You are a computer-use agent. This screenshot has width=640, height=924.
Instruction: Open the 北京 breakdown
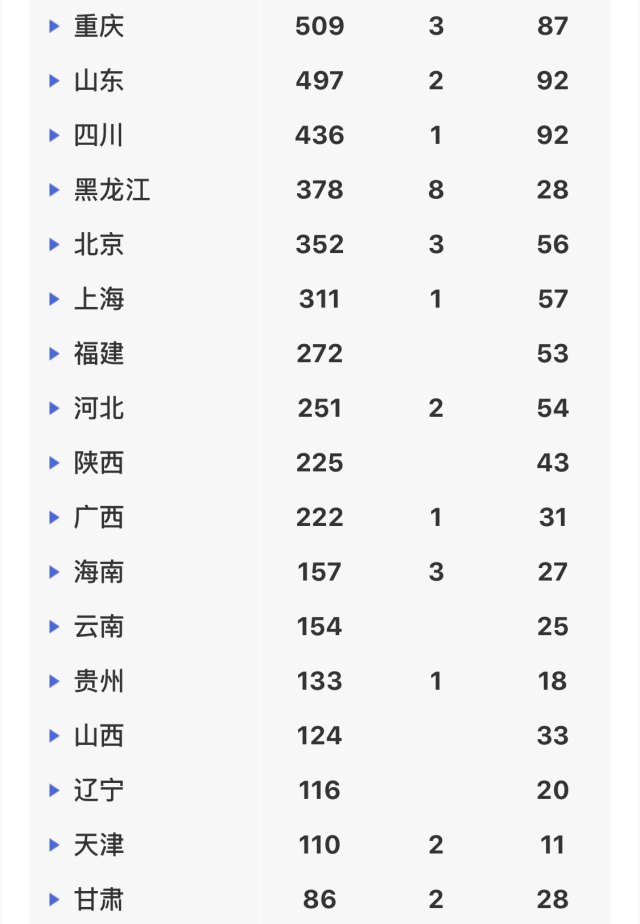click(55, 244)
